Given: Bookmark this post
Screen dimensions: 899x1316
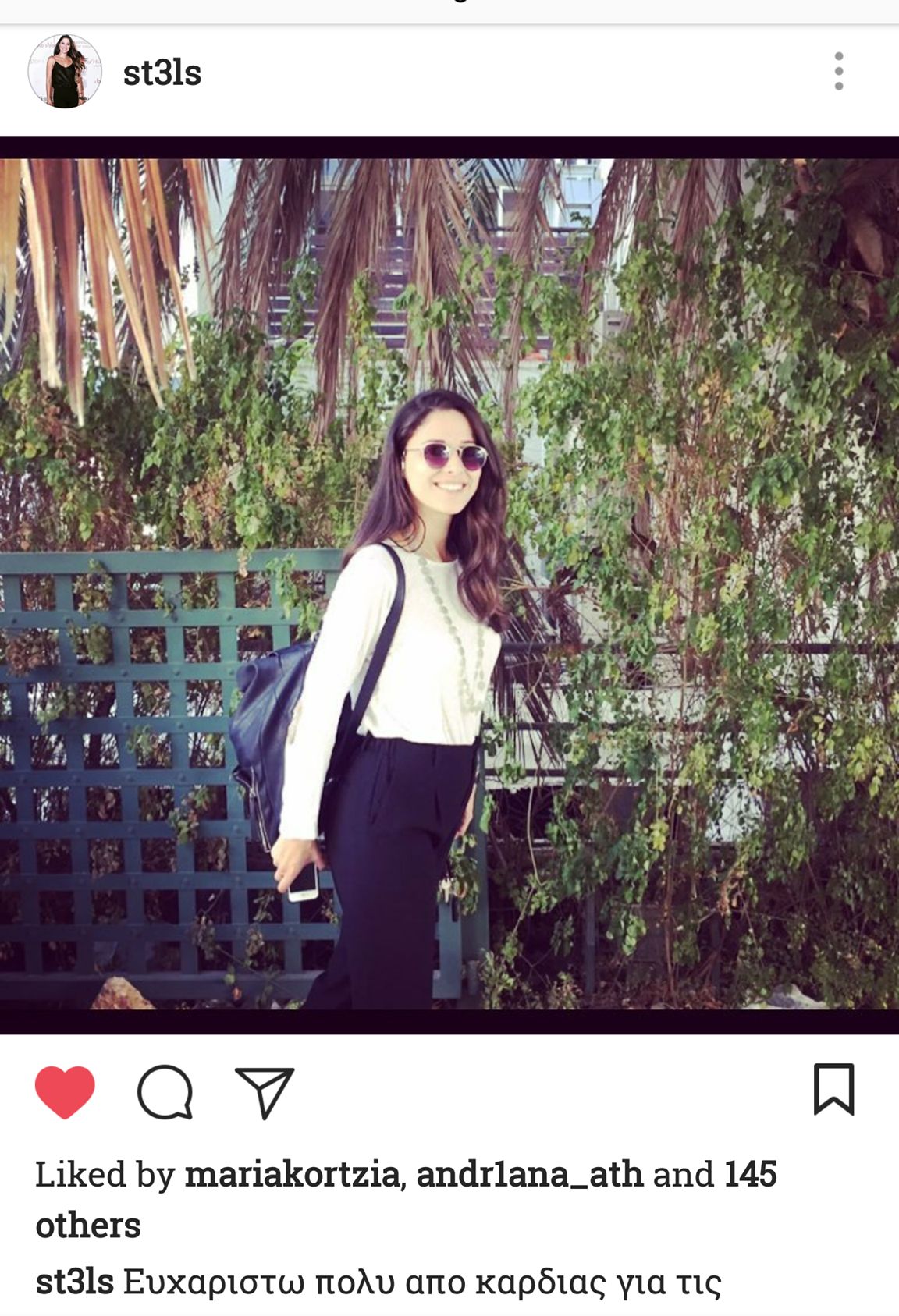Looking at the screenshot, I should tap(833, 1089).
